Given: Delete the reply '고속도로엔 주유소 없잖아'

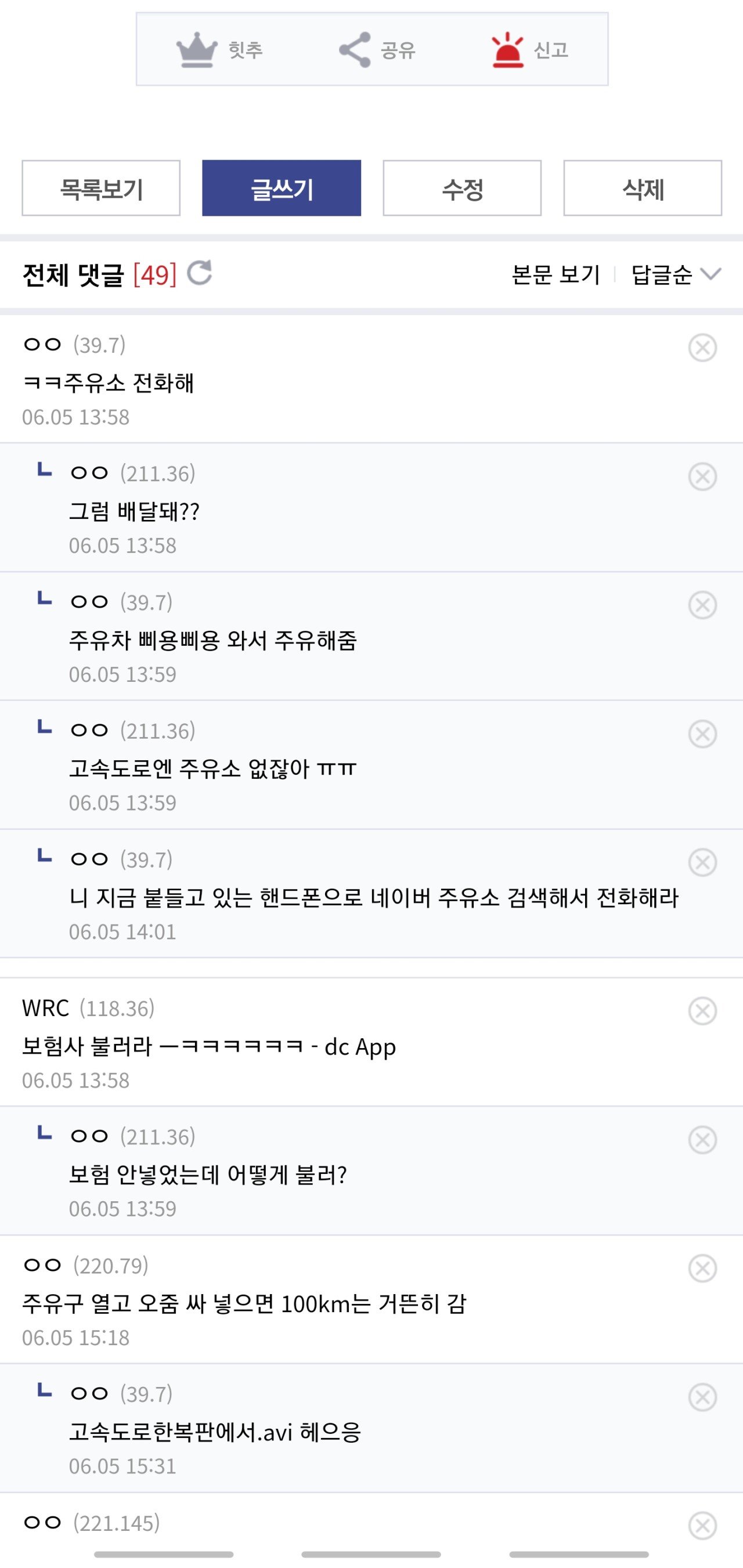Looking at the screenshot, I should coord(702,734).
